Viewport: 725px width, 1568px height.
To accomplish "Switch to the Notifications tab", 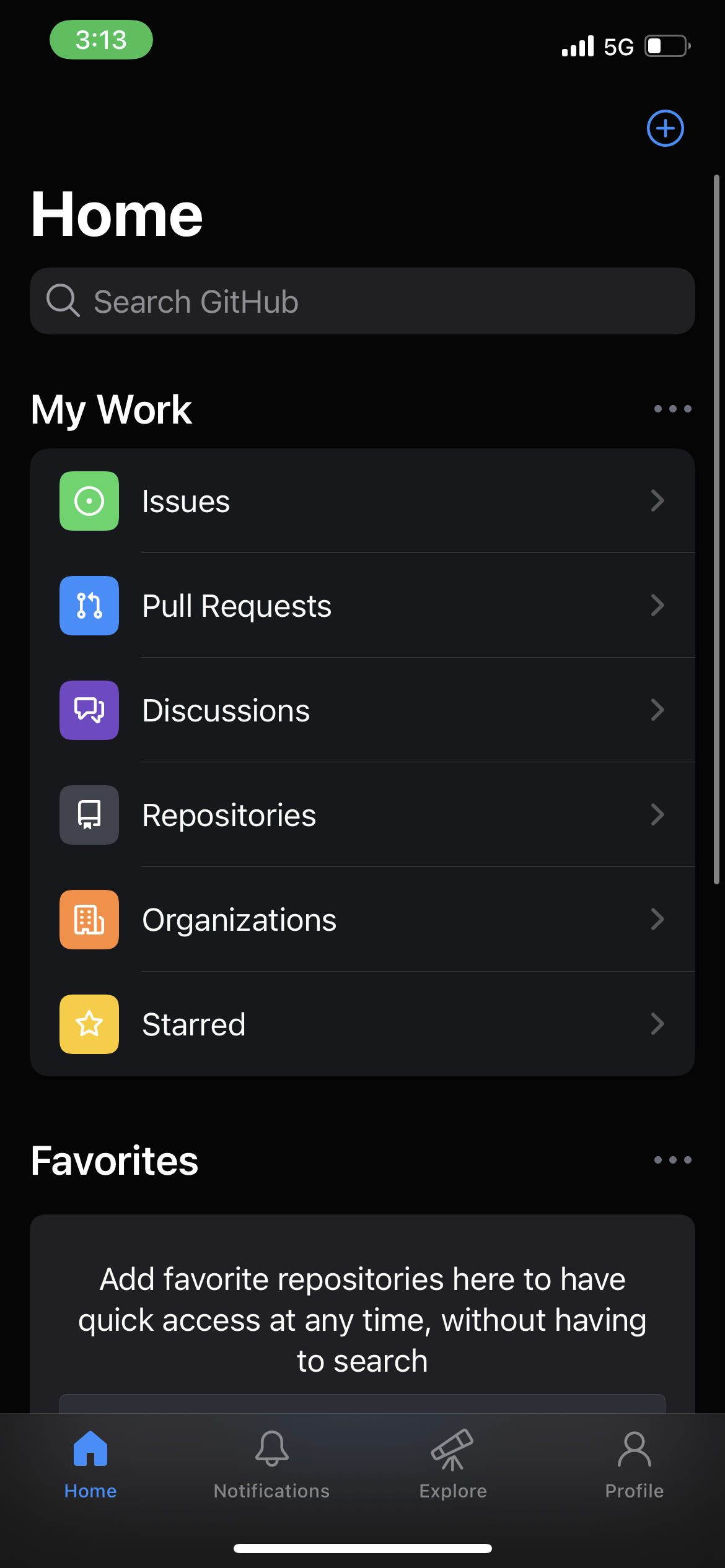I will 271,1465.
